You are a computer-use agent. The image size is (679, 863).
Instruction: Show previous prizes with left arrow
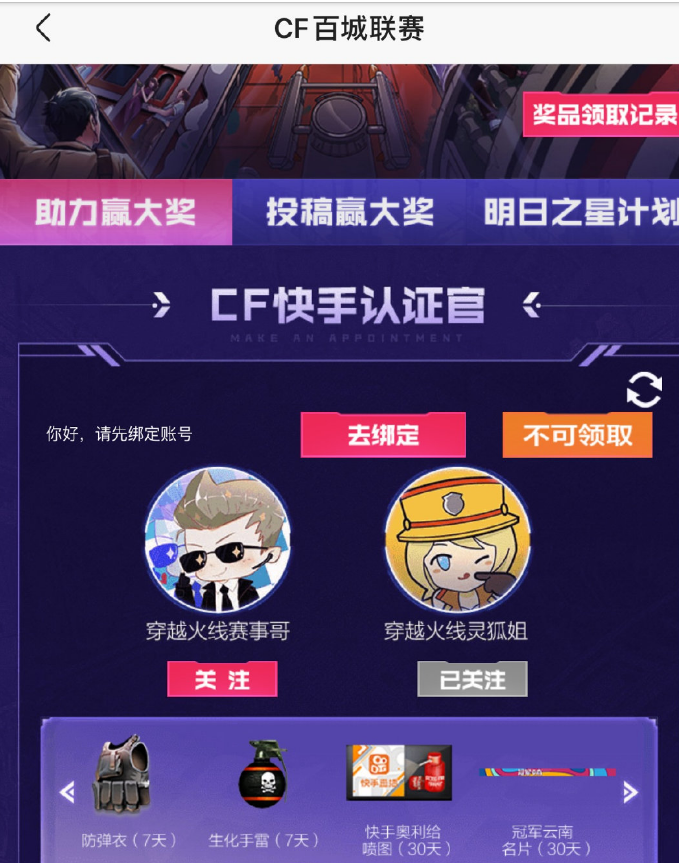point(67,792)
